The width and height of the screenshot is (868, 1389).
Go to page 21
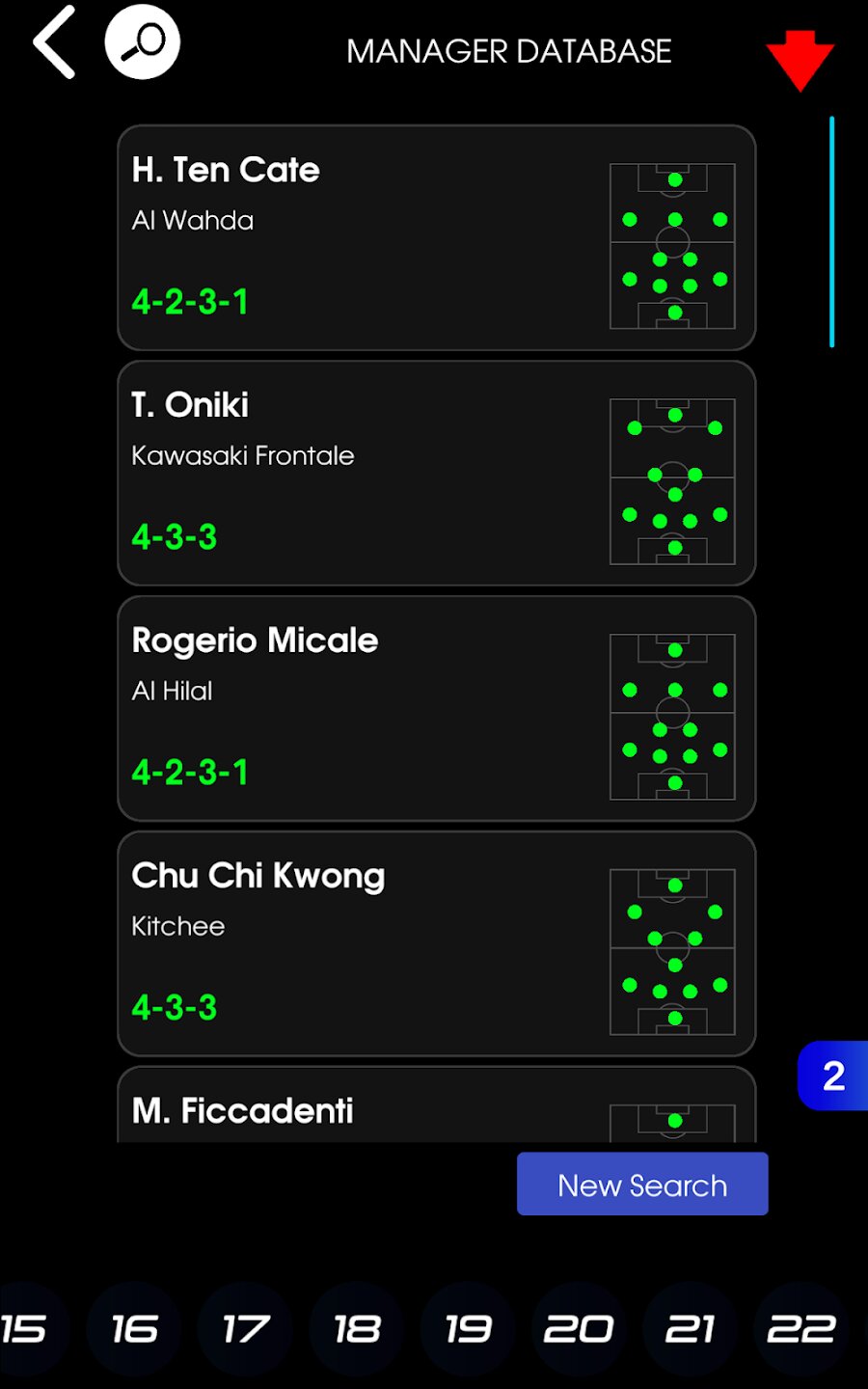click(690, 1329)
